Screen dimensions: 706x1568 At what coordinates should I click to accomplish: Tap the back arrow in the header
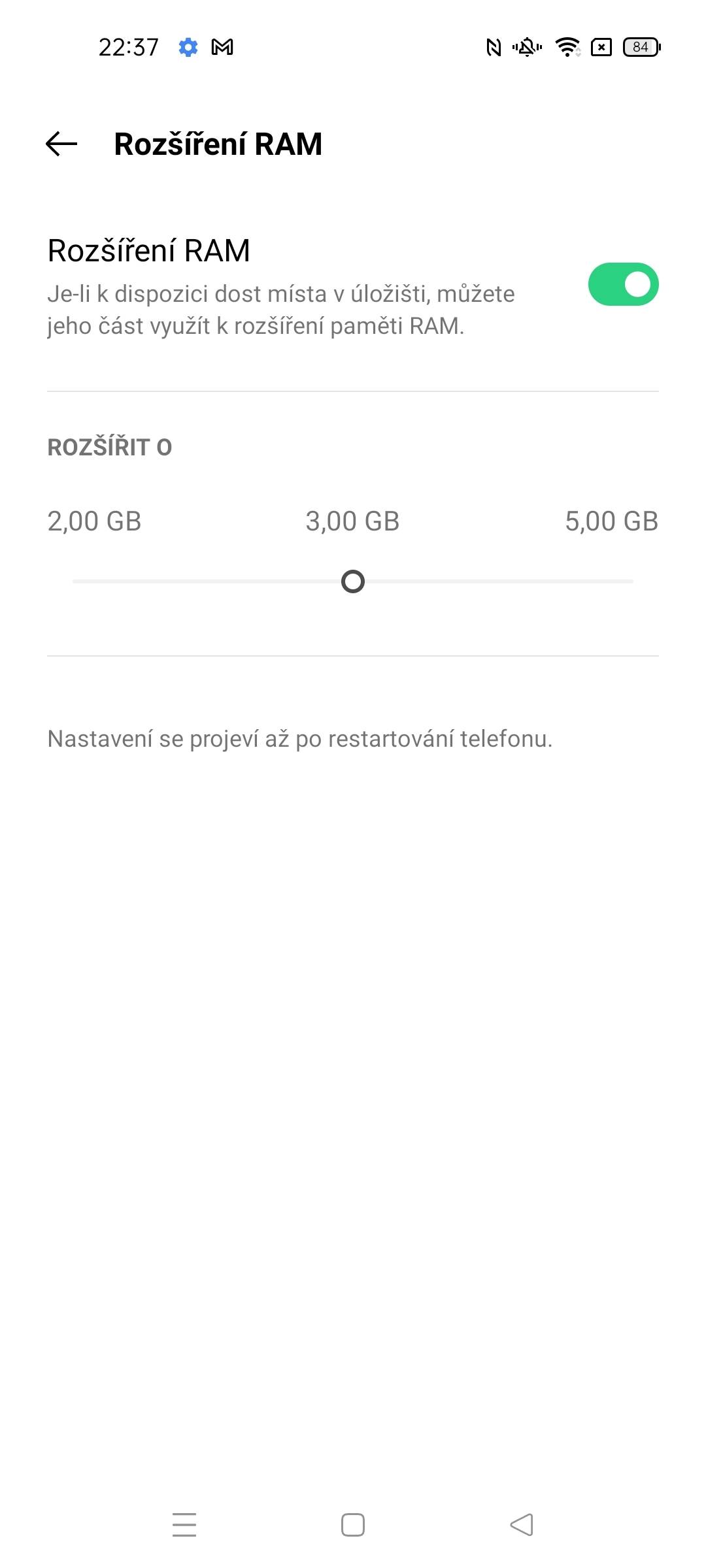point(59,144)
